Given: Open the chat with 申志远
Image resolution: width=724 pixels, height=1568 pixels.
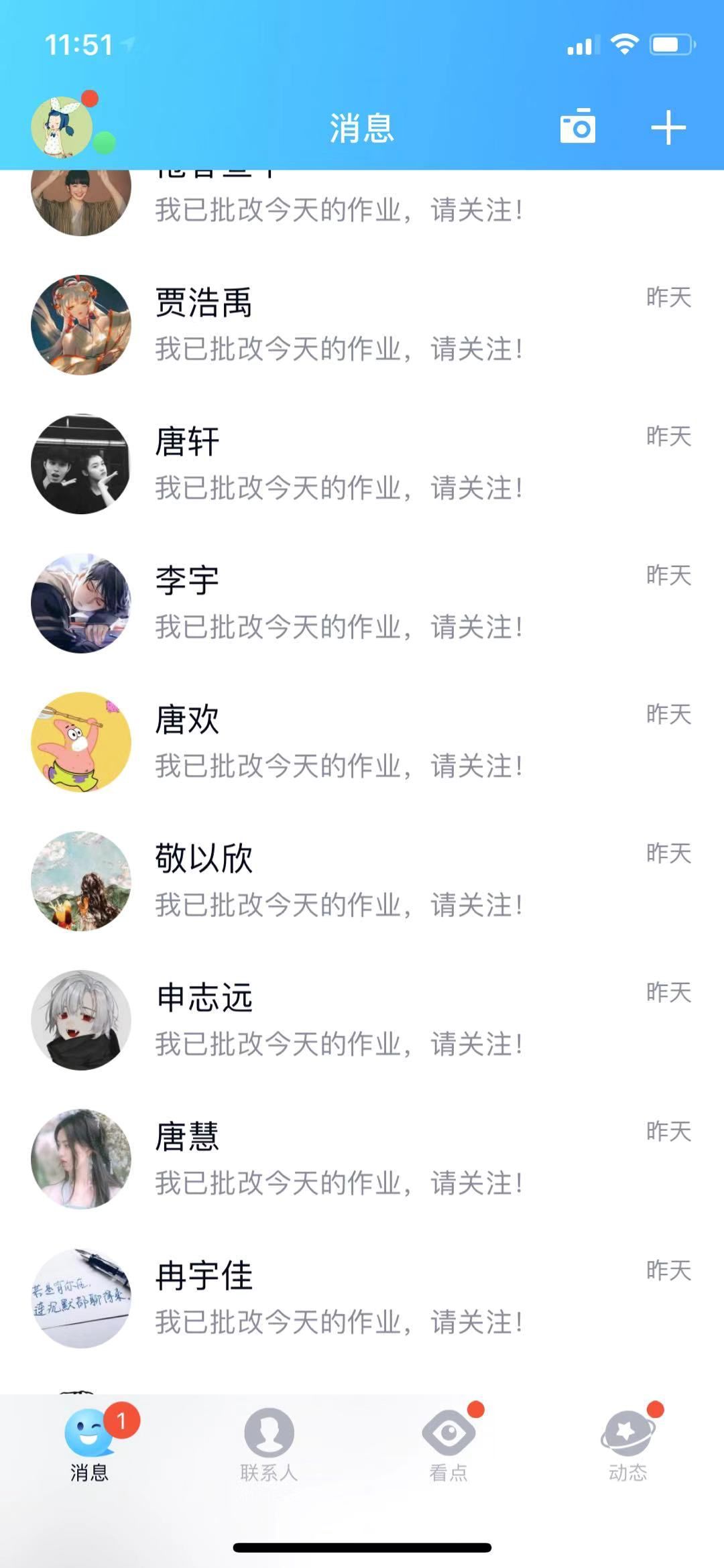Looking at the screenshot, I should [362, 1020].
